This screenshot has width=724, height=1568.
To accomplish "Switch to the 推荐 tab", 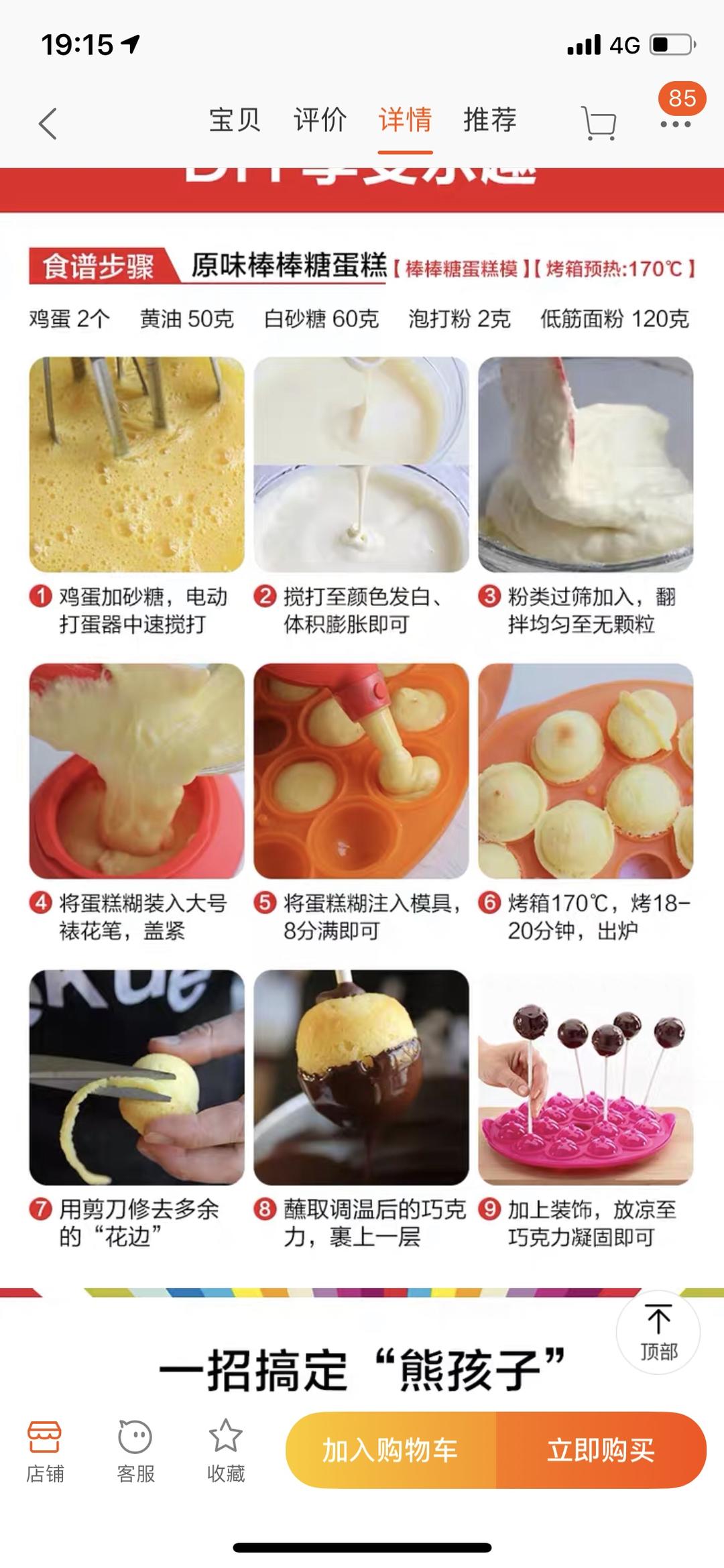I will tap(490, 121).
